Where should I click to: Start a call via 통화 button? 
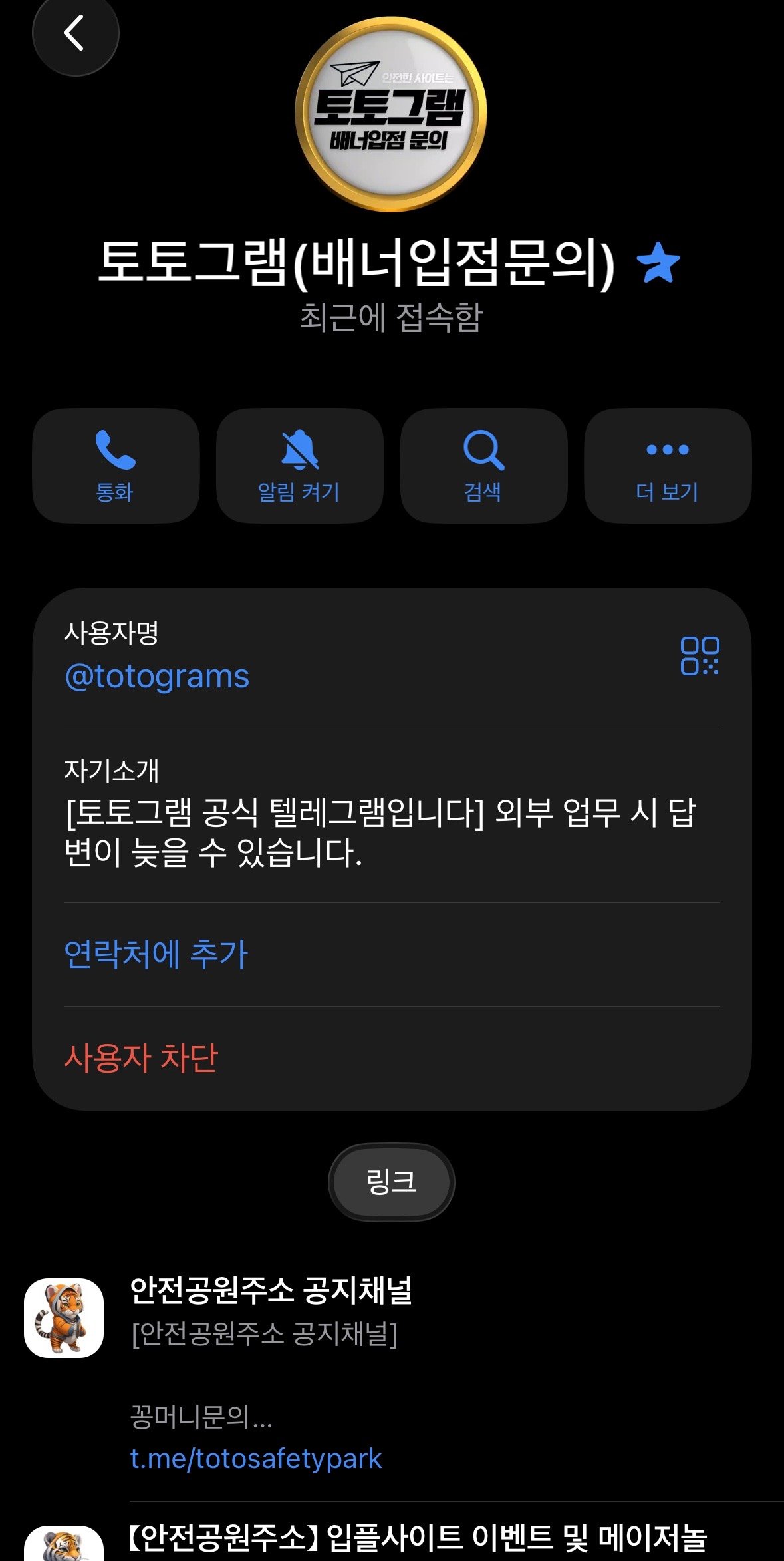pyautogui.click(x=116, y=466)
